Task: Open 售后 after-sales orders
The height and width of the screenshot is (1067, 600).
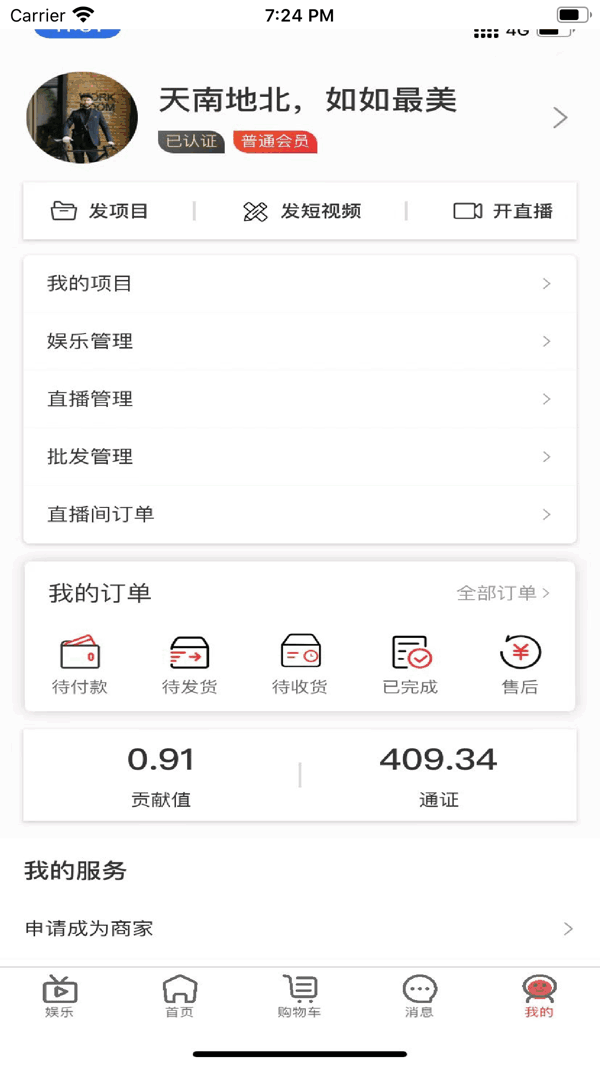Action: click(x=520, y=665)
